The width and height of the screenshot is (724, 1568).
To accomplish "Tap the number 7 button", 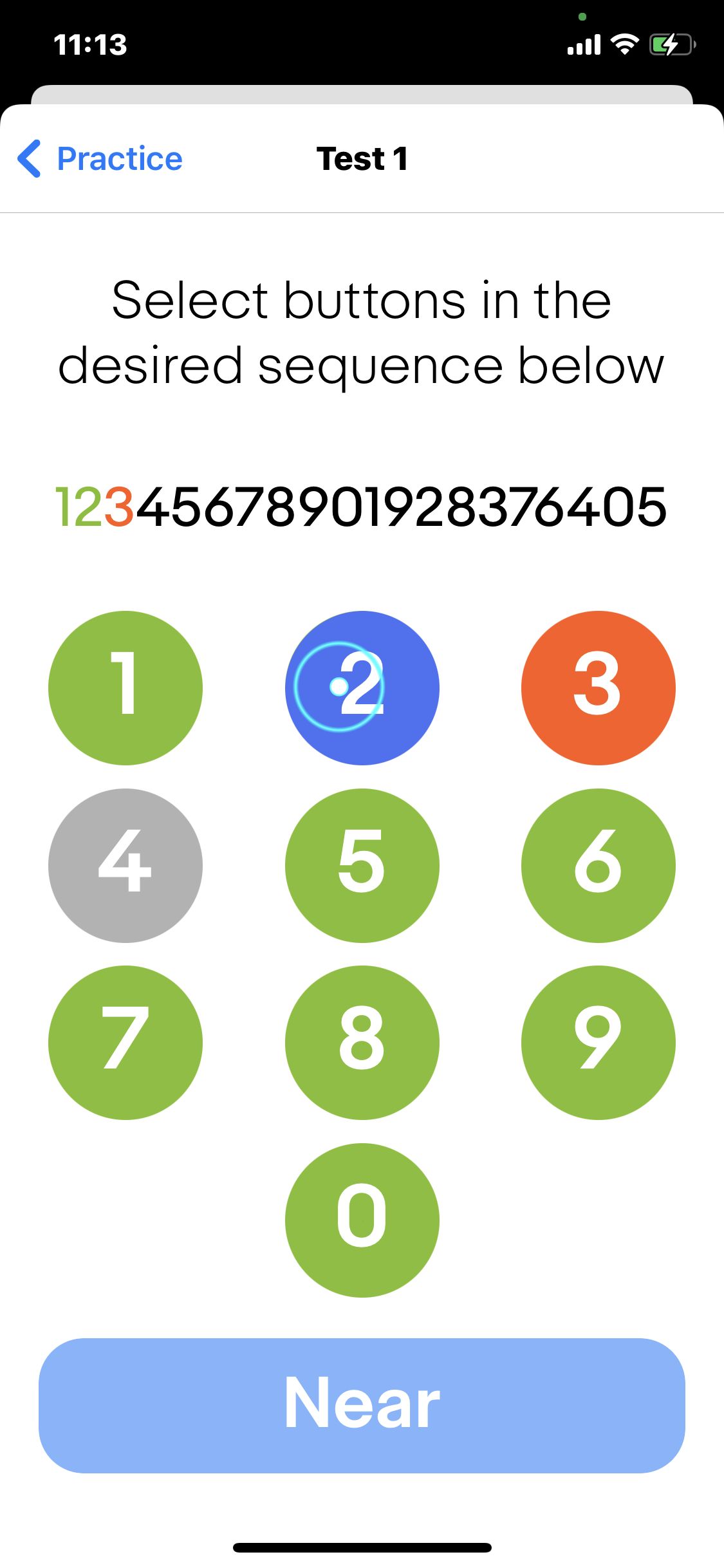I will click(125, 1042).
